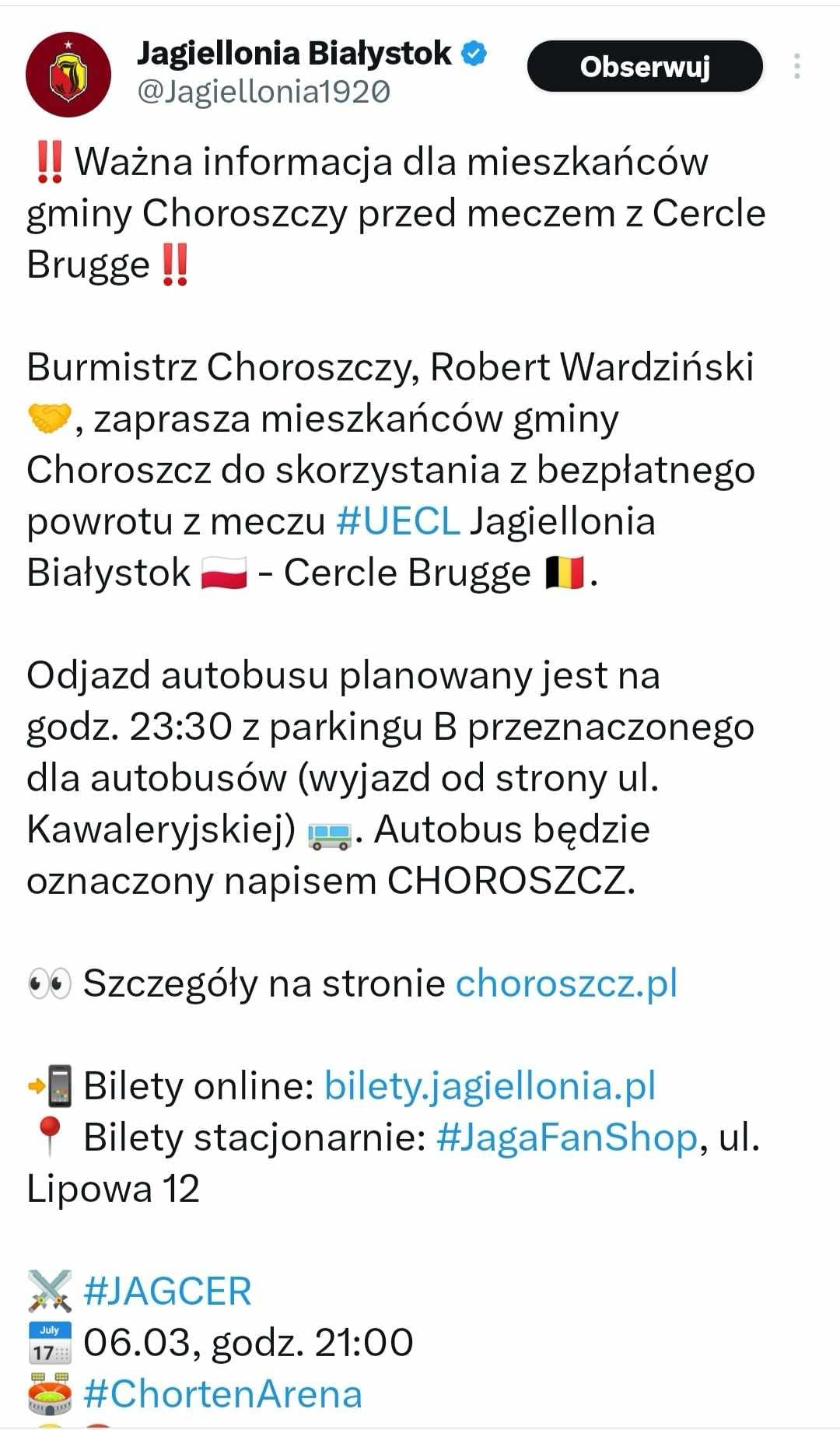
Task: Open Jagiellonia Białystok profile avatar
Action: (68, 74)
